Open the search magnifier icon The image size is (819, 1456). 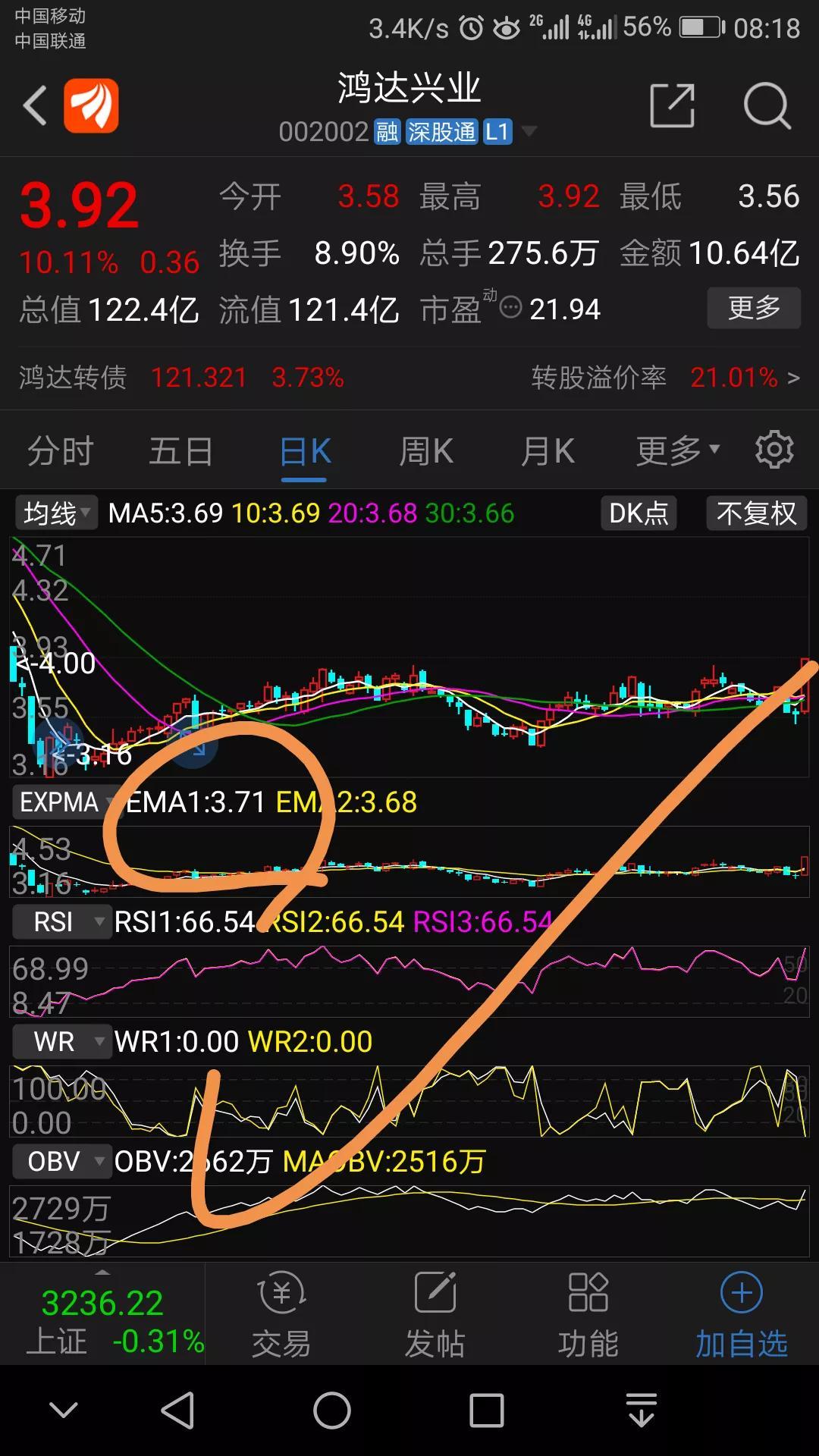767,106
